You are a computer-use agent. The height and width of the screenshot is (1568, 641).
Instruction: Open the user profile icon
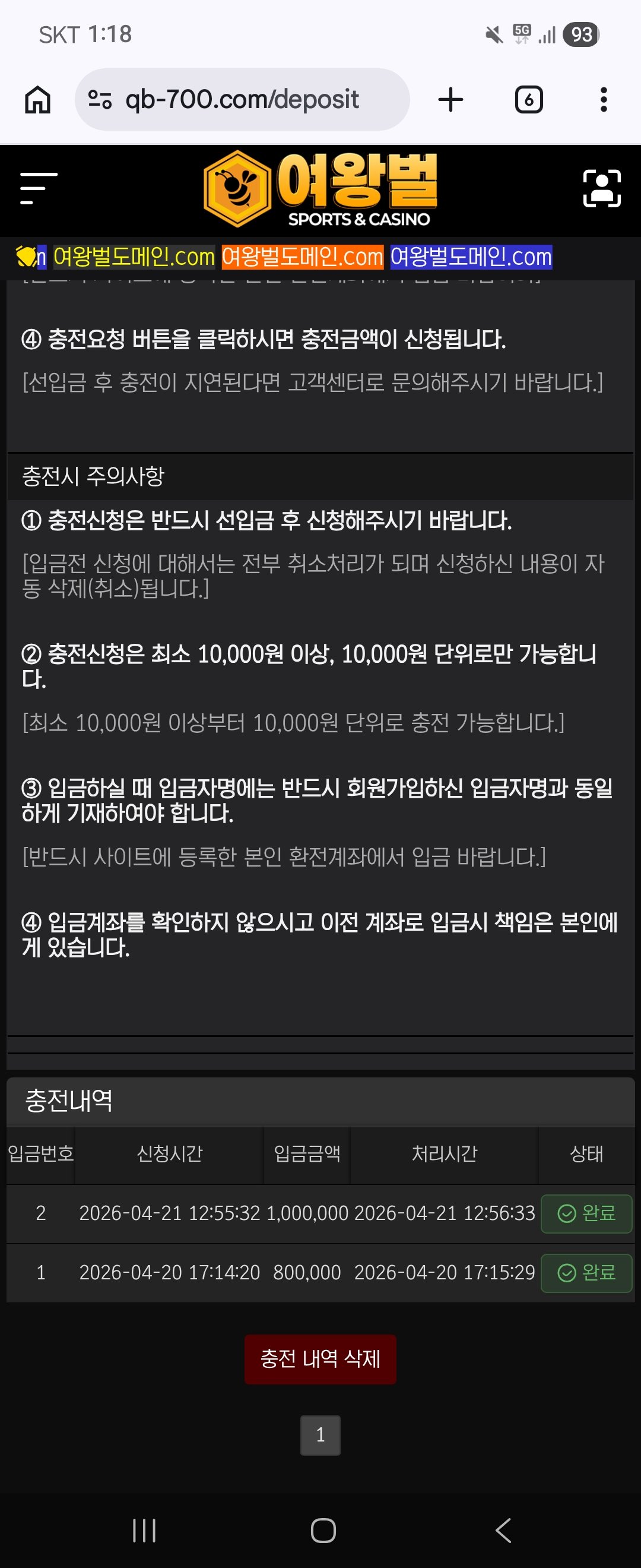601,189
